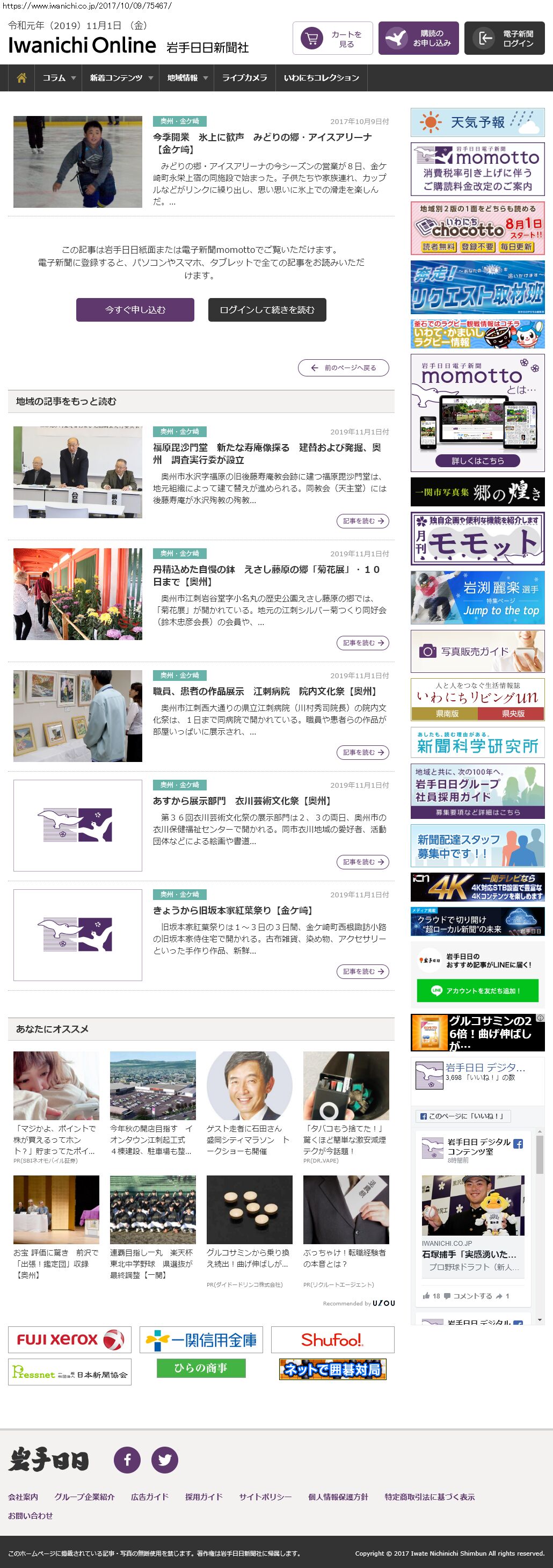The height and width of the screenshot is (1568, 553).
Task: Open the Facebook icon in footer
Action: [x=127, y=1459]
